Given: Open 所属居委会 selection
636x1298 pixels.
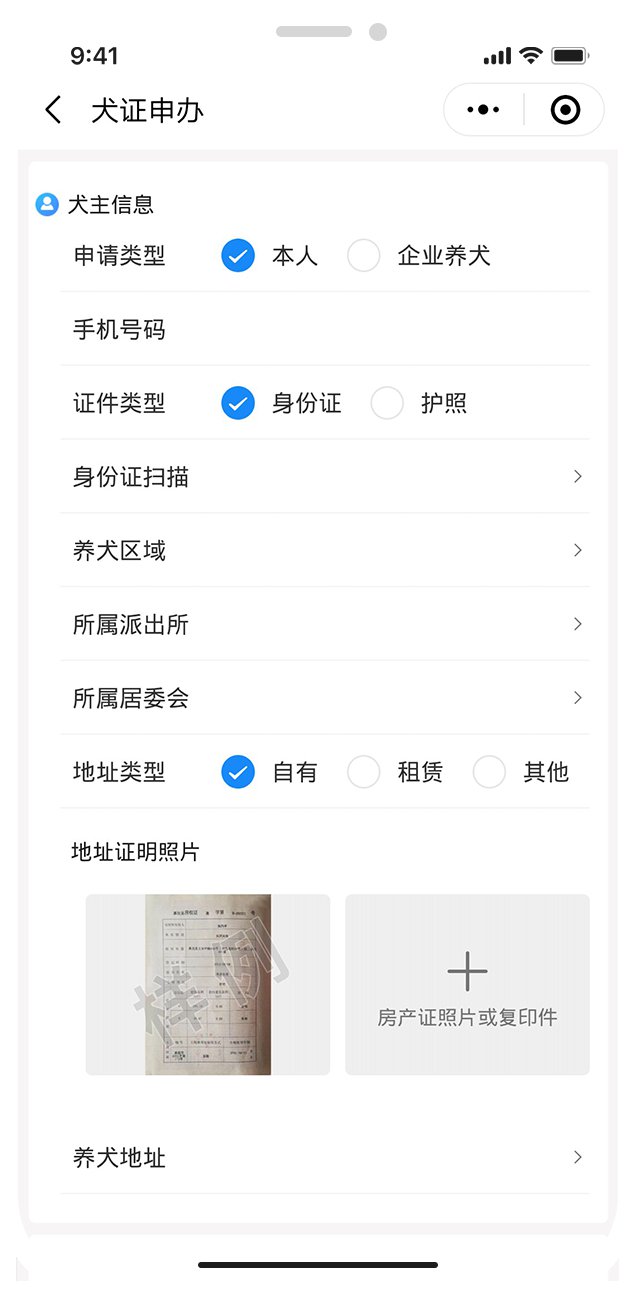Looking at the screenshot, I should click(x=325, y=698).
